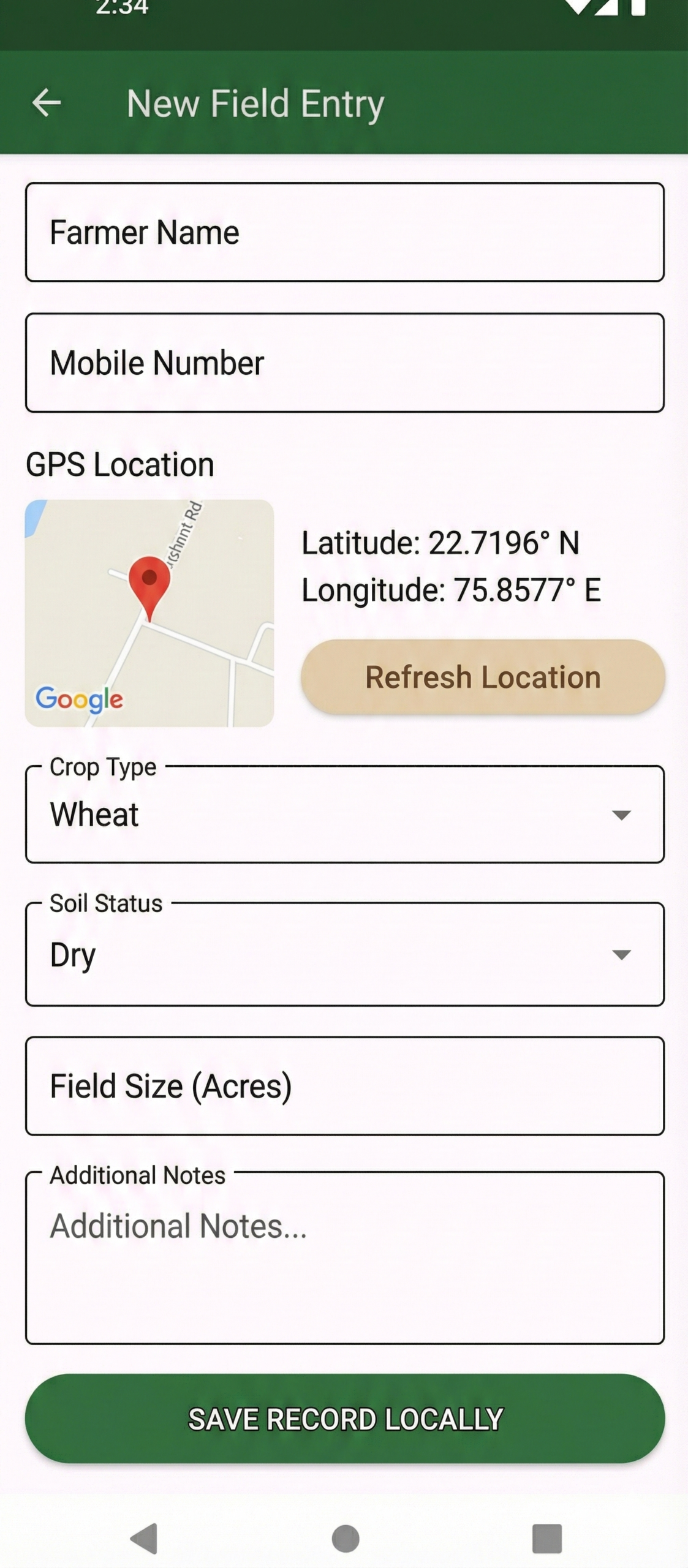
Task: Open the GPS location map preview
Action: coord(149,612)
